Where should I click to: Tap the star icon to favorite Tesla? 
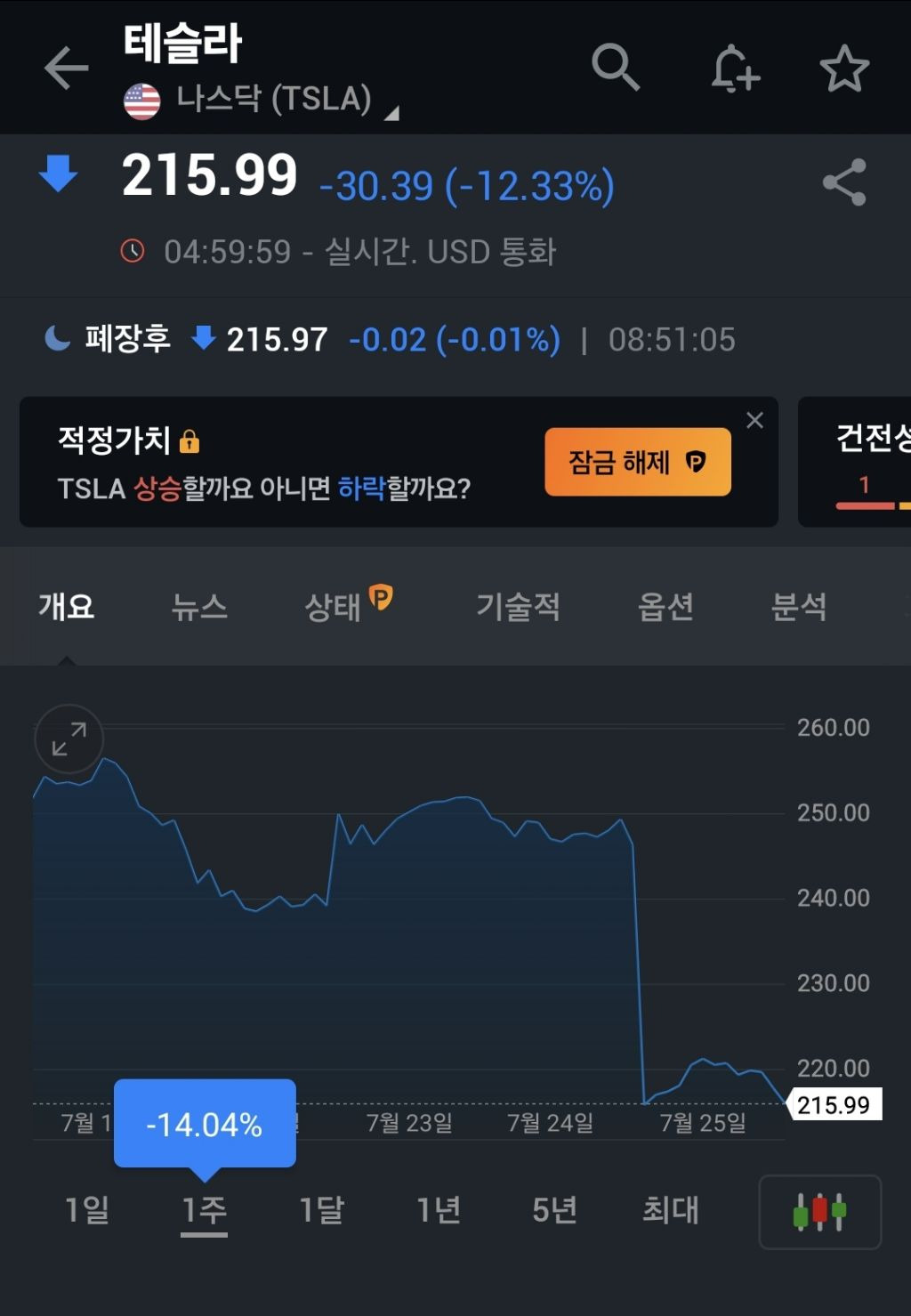(843, 68)
